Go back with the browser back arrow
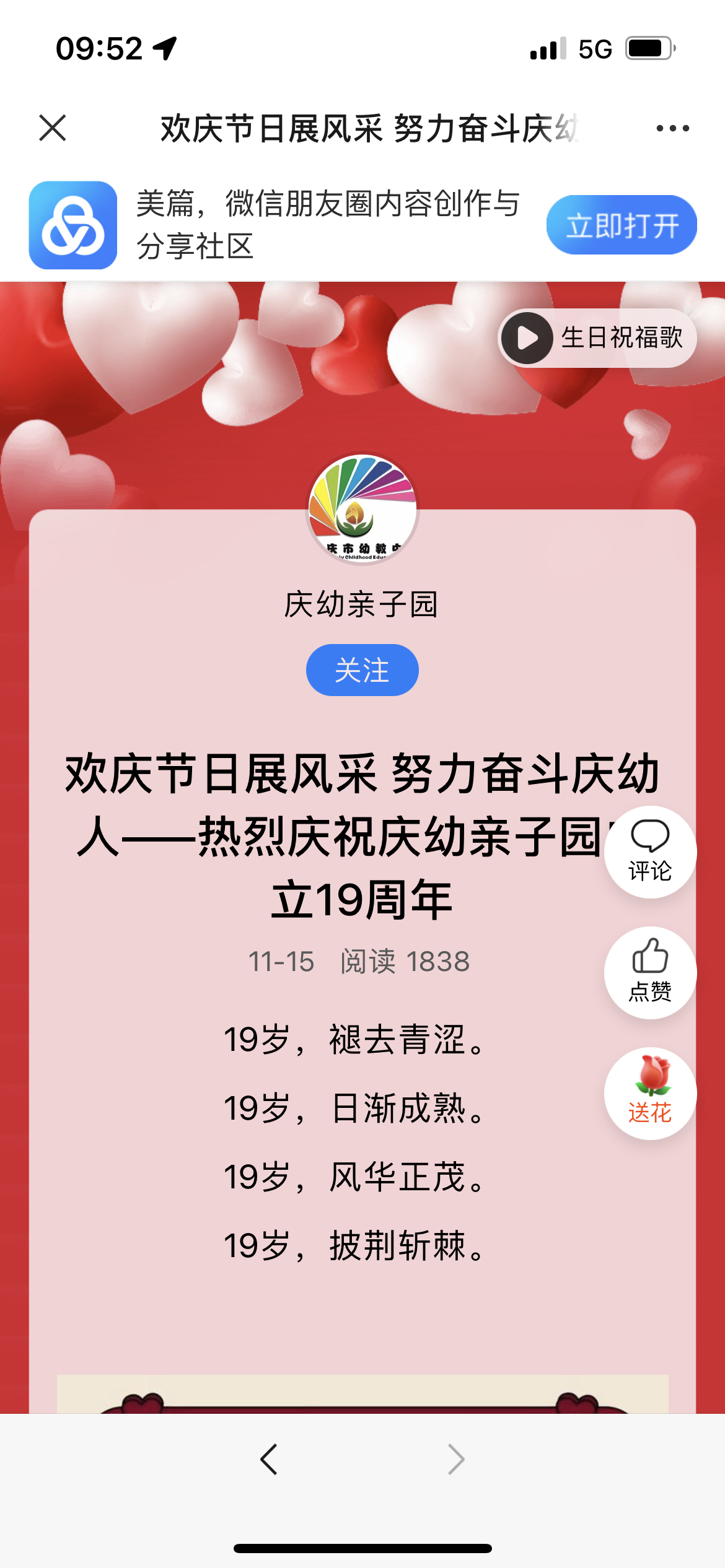Image resolution: width=725 pixels, height=1568 pixels. [x=268, y=1460]
